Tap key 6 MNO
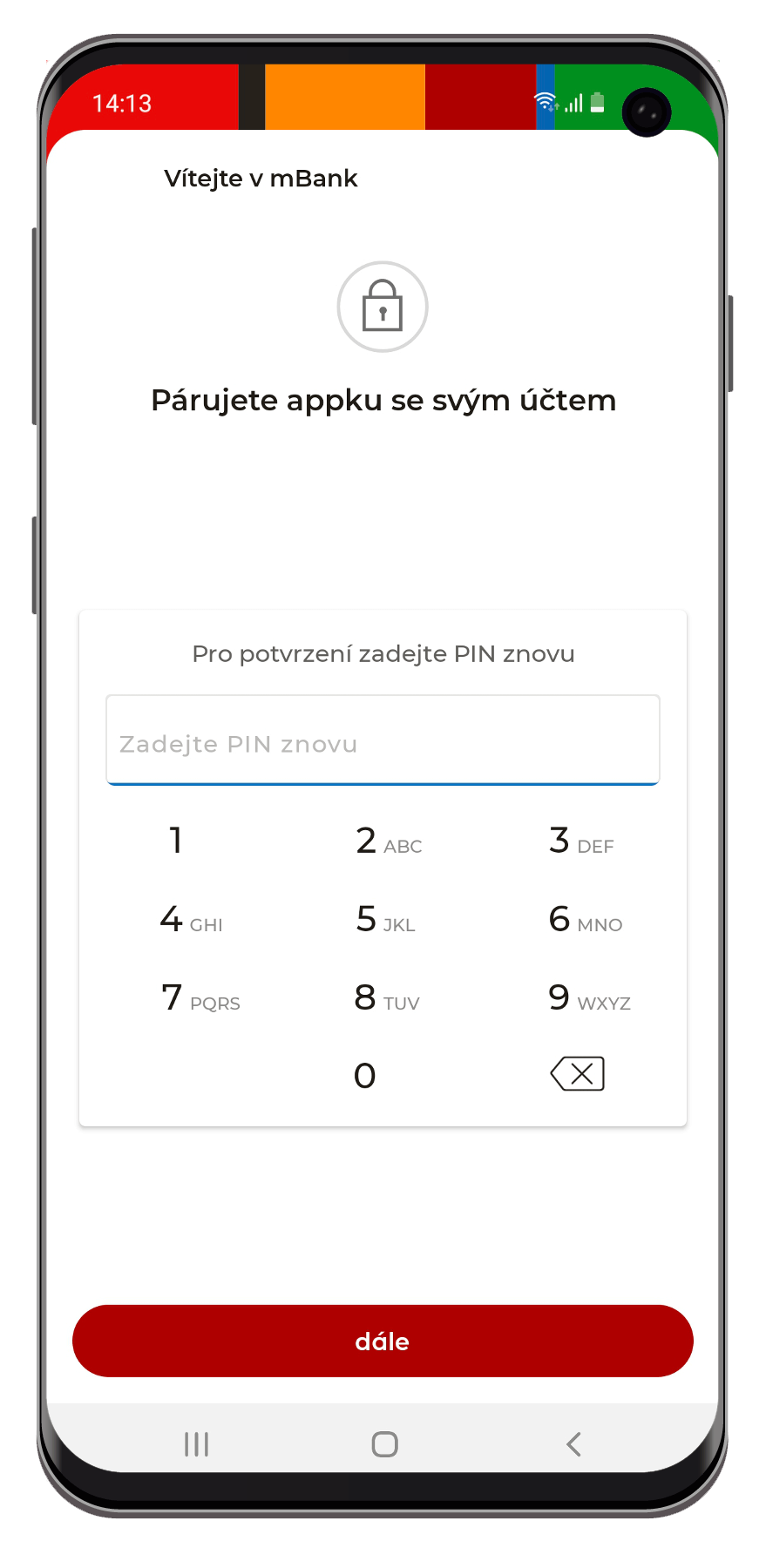Screen dimensions: 766x1568 point(582,920)
